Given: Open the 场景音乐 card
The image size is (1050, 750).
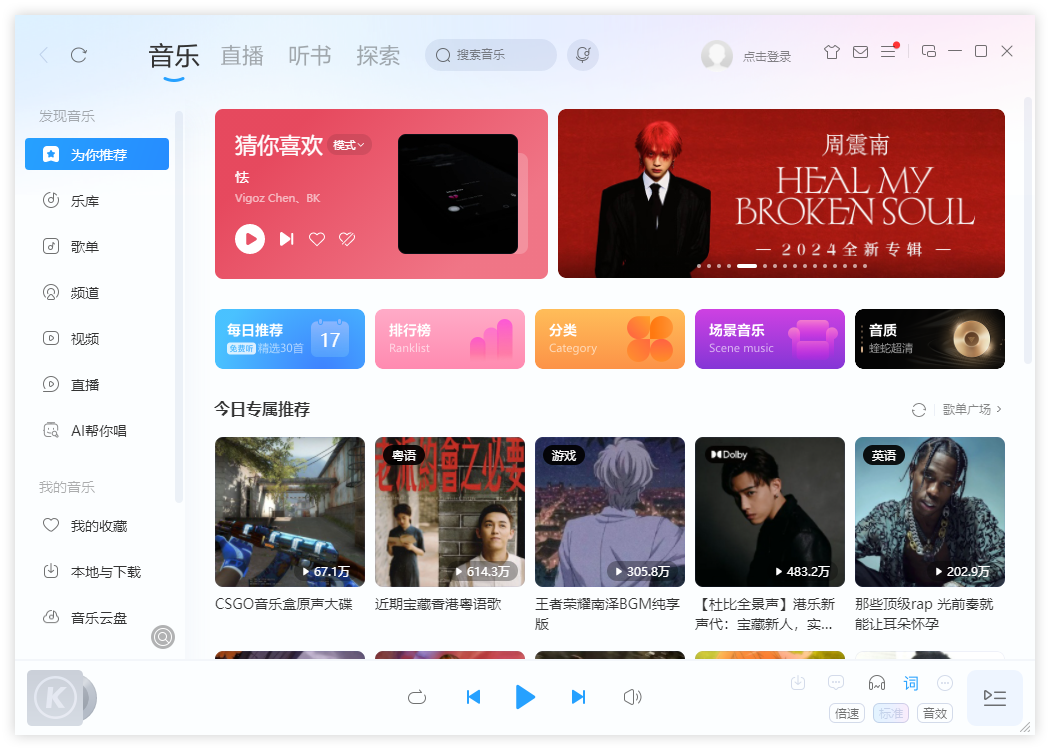Looking at the screenshot, I should (769, 339).
